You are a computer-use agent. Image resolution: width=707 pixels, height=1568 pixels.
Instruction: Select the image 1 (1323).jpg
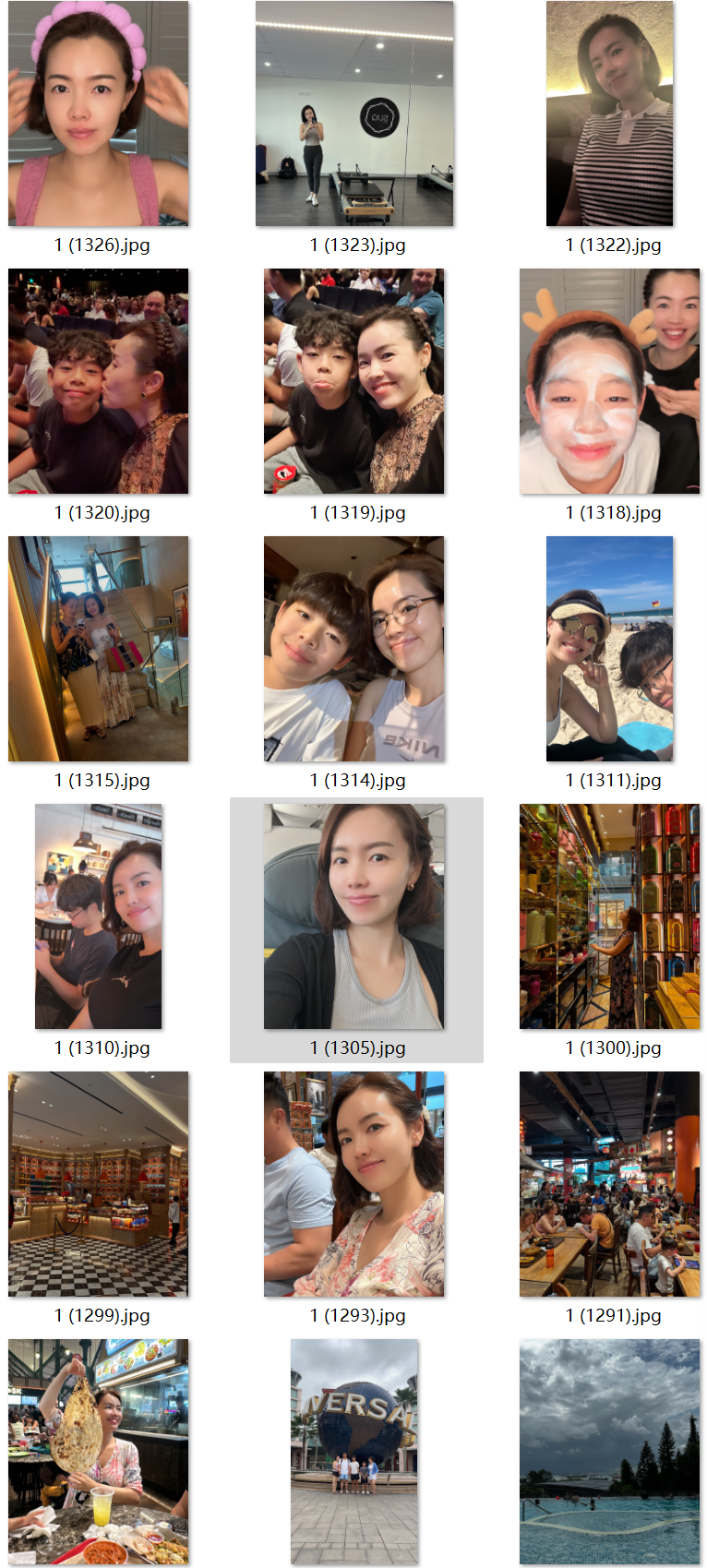click(354, 114)
